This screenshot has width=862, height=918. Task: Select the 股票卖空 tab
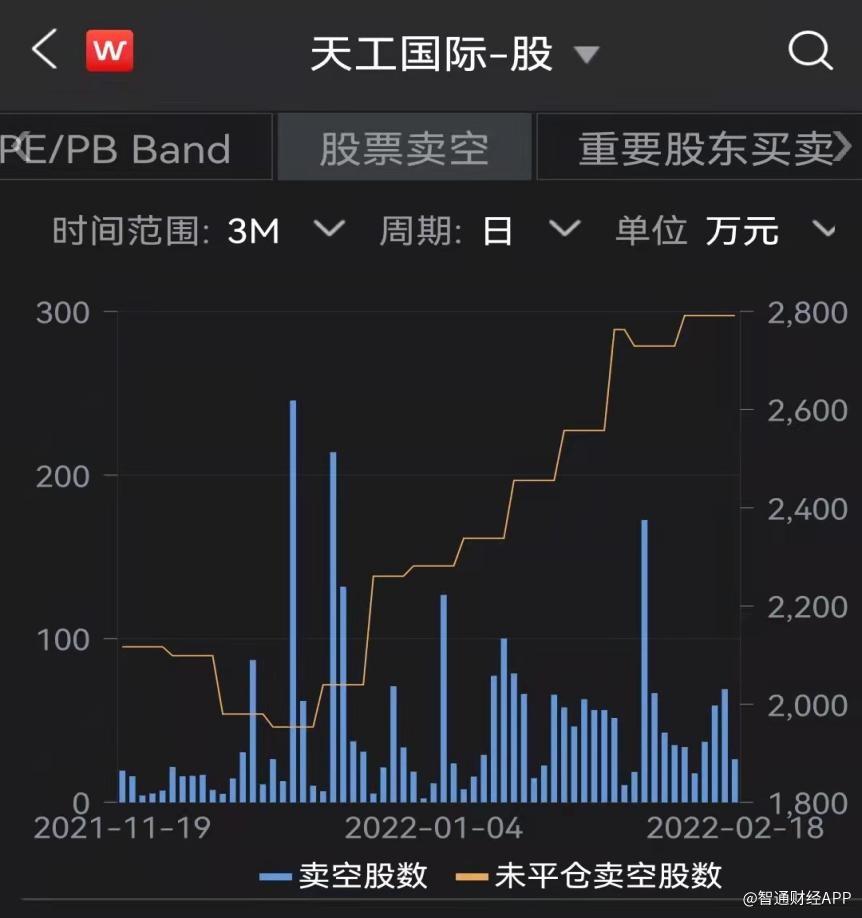(x=404, y=150)
